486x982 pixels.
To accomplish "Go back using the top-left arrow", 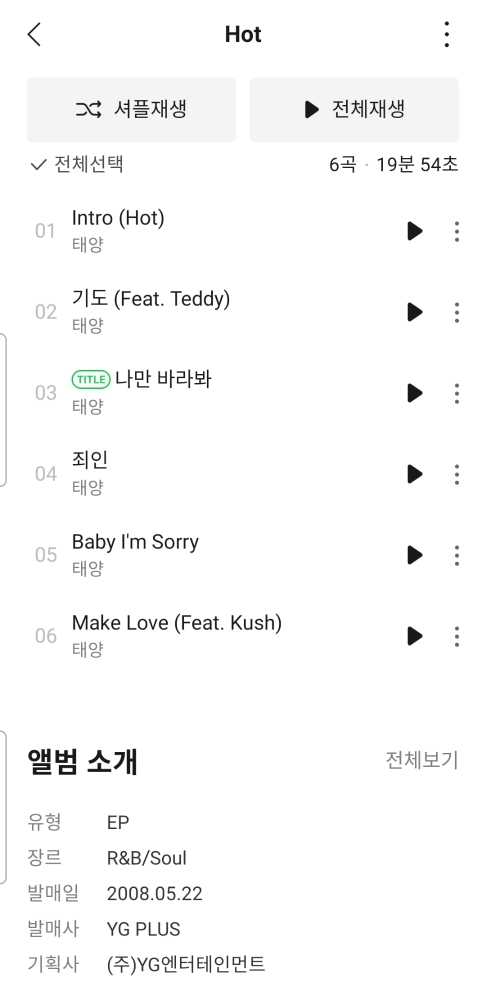I will pyautogui.click(x=34, y=34).
